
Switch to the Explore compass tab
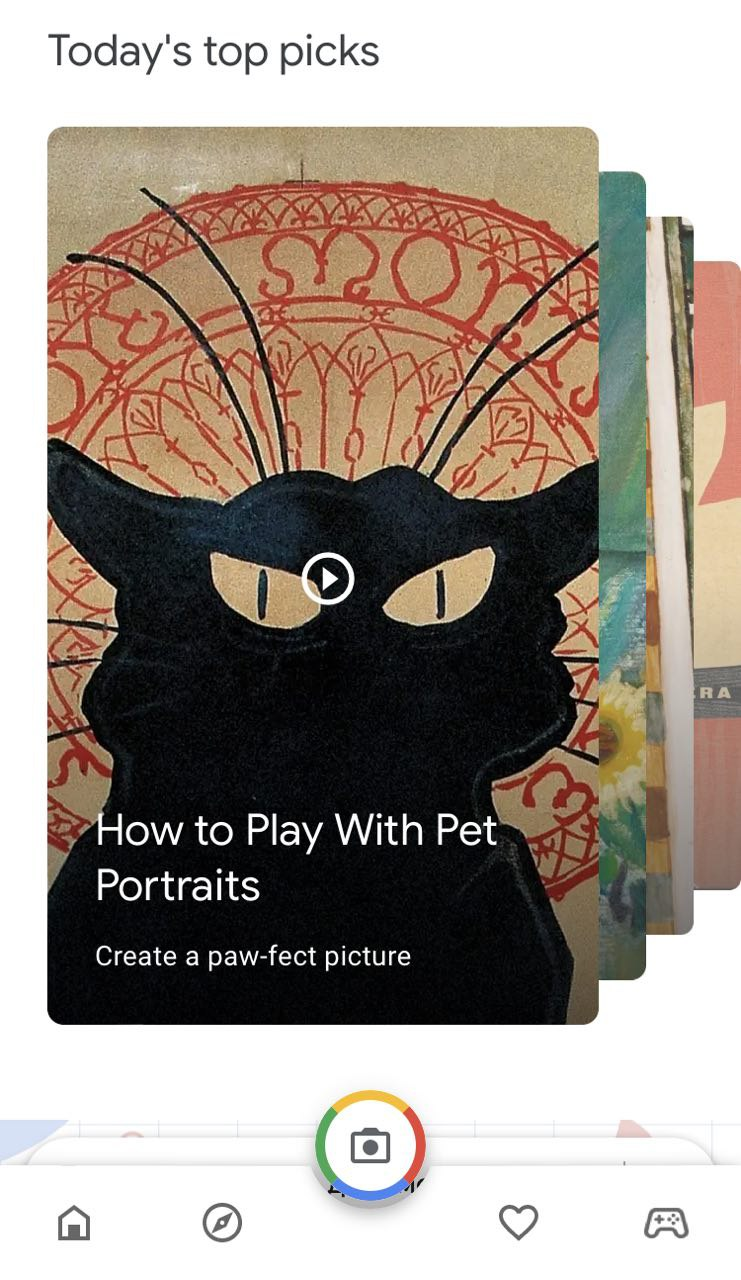tap(222, 1222)
